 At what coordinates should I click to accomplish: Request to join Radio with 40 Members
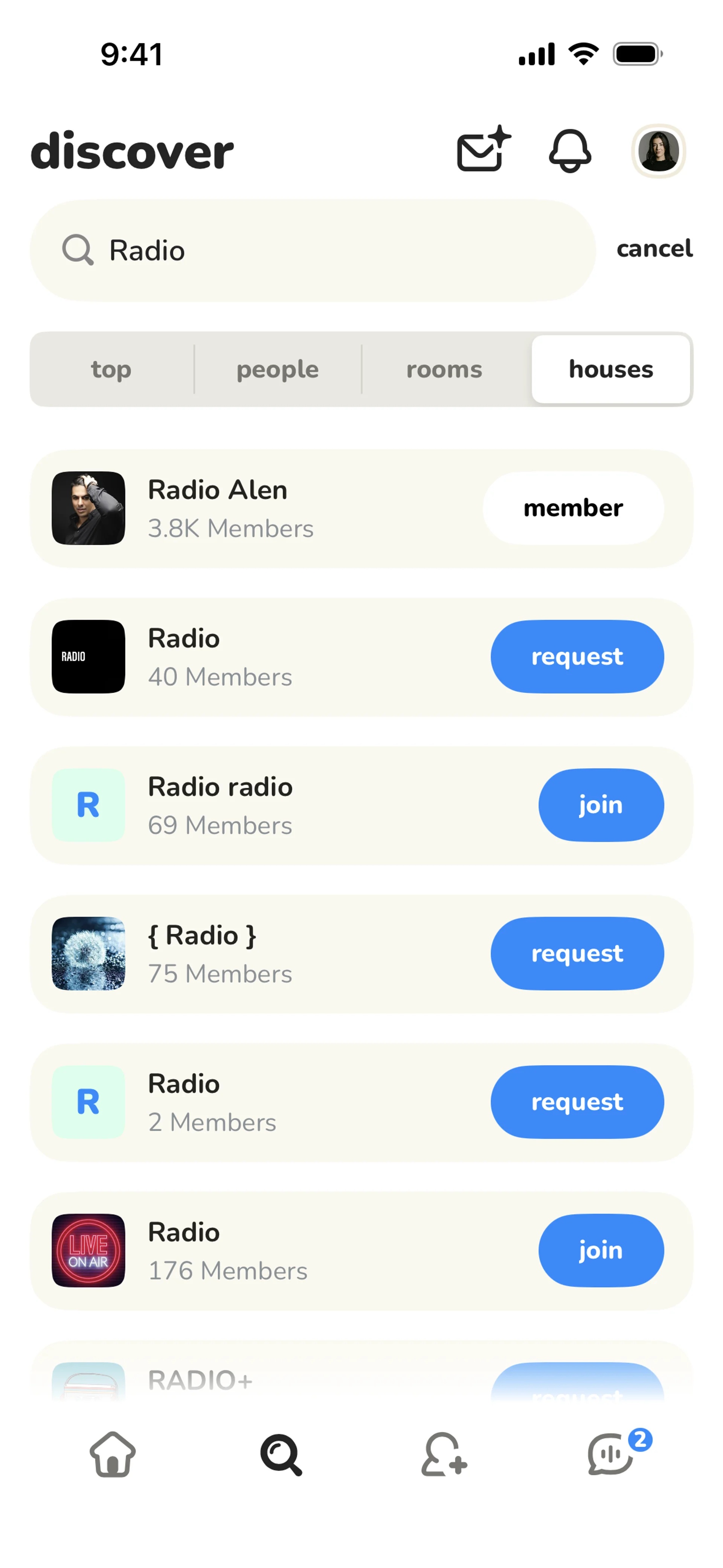(x=577, y=657)
